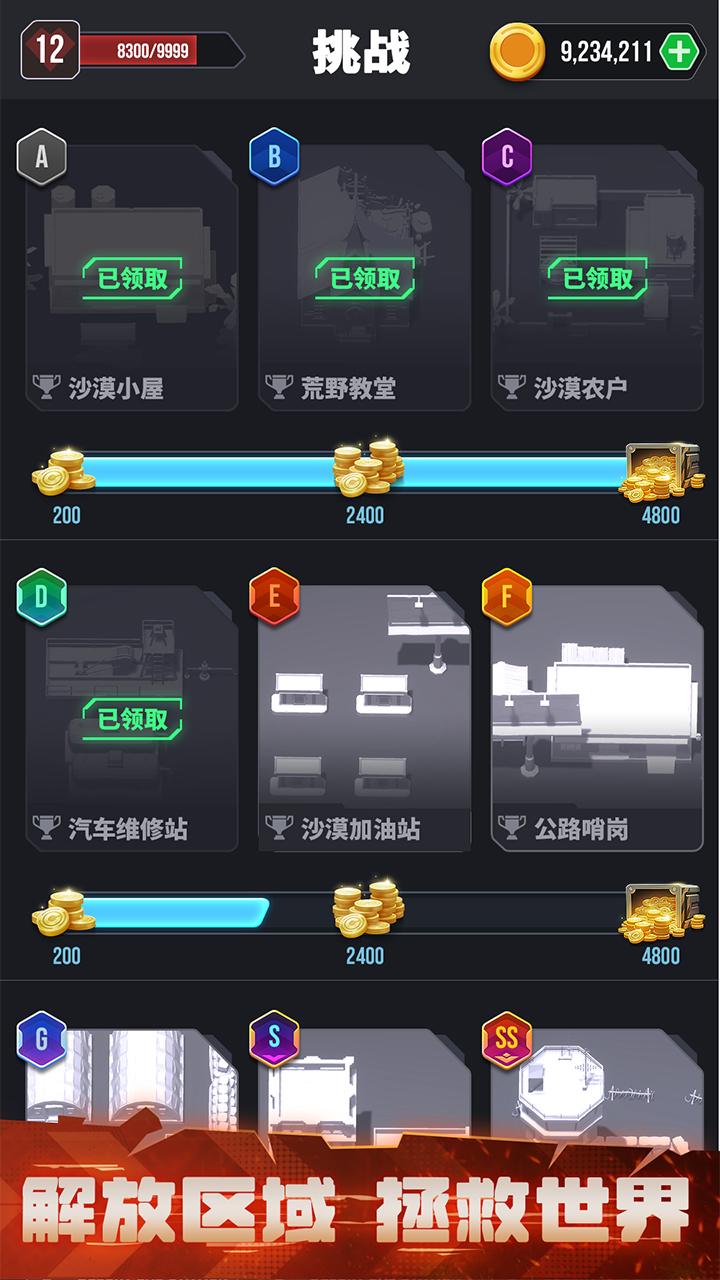720x1280 pixels.
Task: Open the challenge card labeled G
Action: coord(132,1080)
